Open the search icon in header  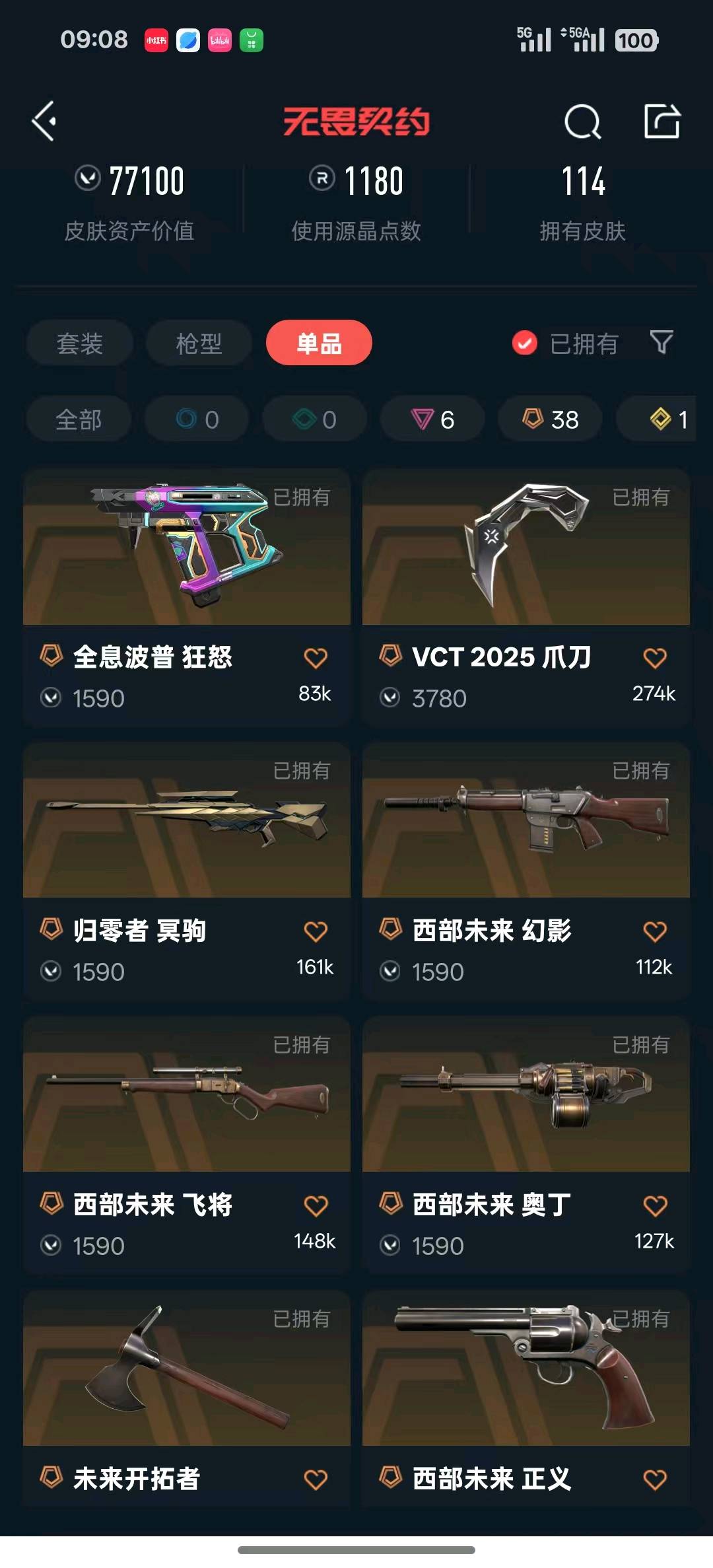point(582,122)
